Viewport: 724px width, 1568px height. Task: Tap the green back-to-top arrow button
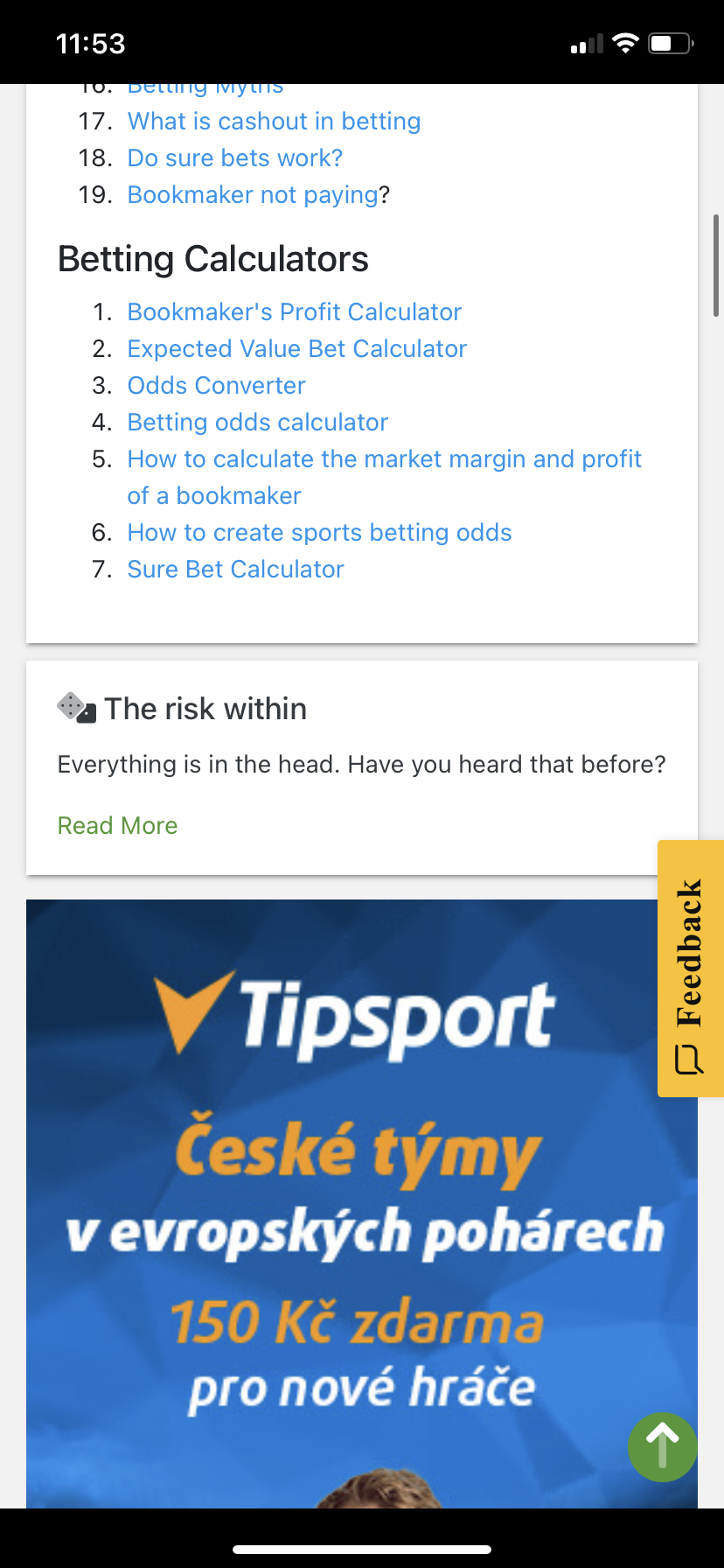pos(662,1447)
